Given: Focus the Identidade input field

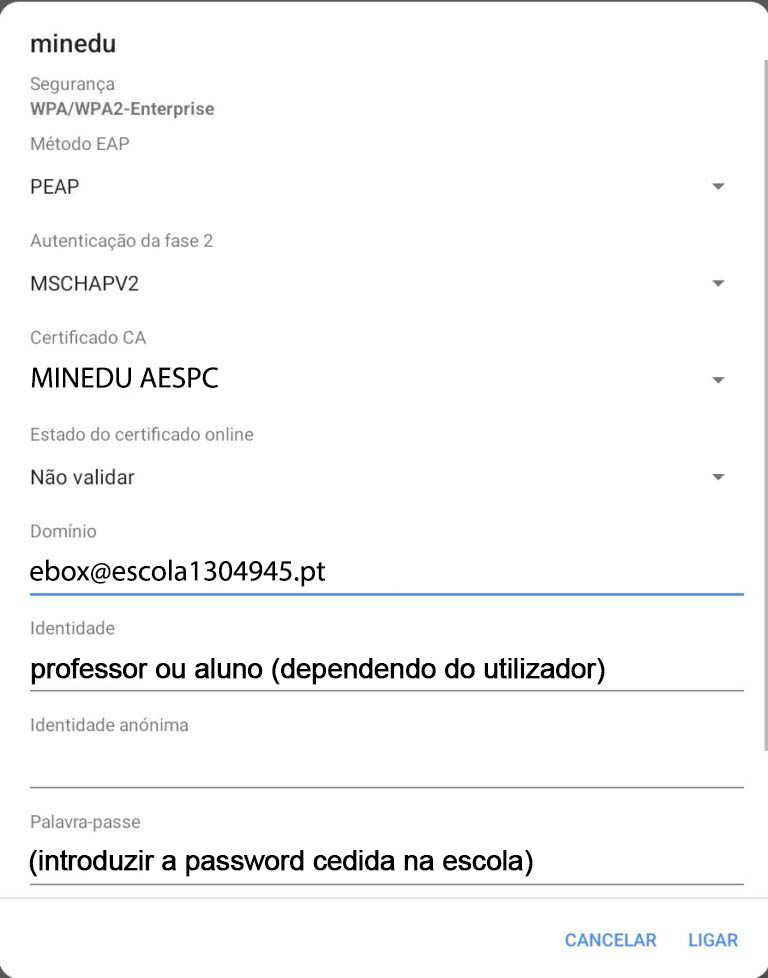Looking at the screenshot, I should 386,669.
